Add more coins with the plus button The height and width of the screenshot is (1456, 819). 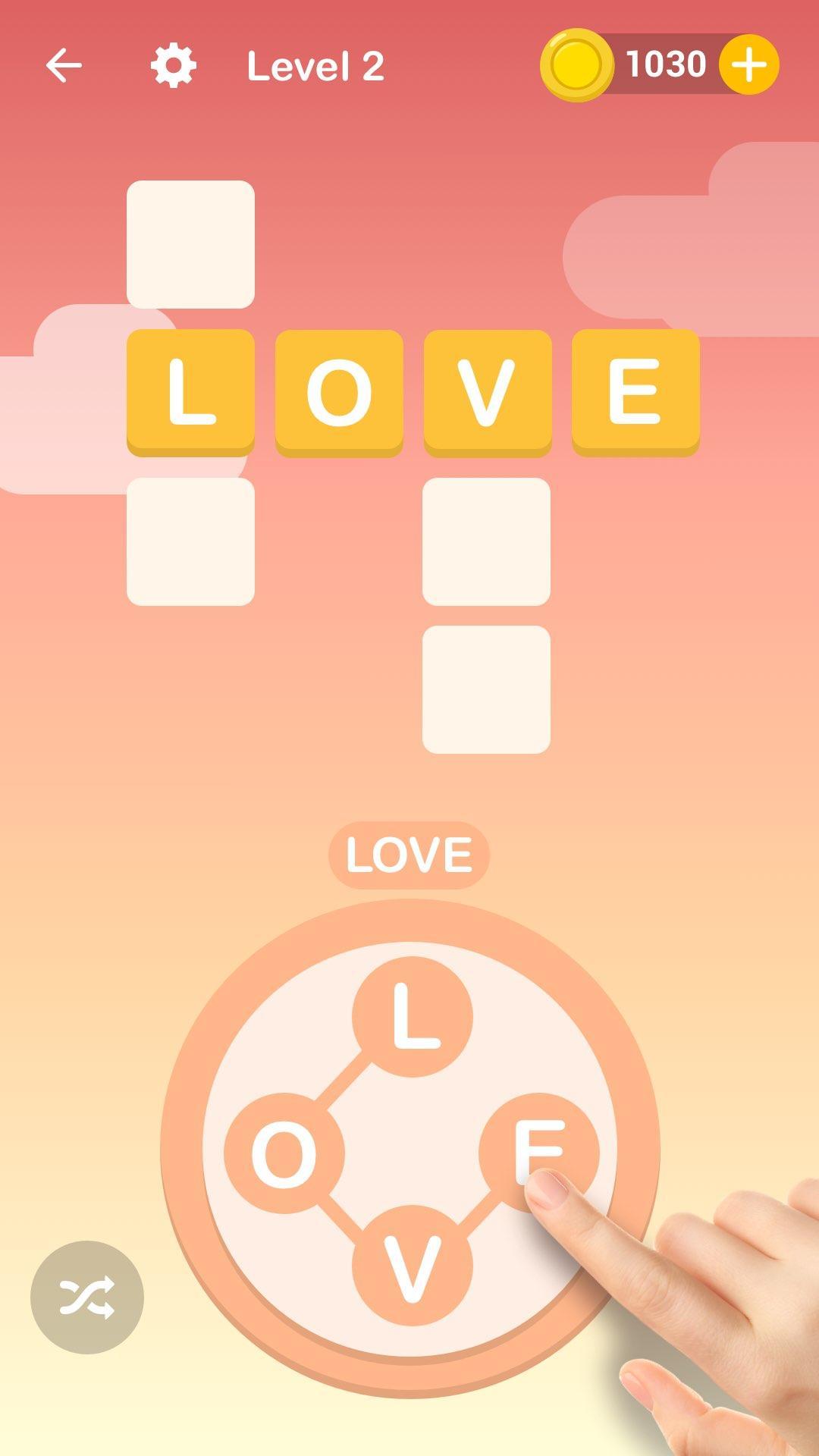(748, 65)
